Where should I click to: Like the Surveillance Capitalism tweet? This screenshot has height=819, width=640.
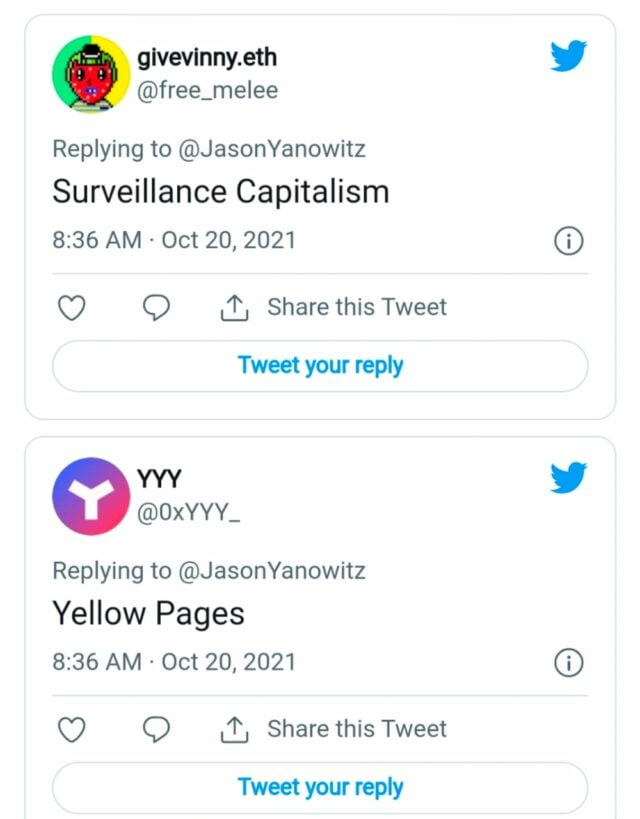click(x=72, y=308)
